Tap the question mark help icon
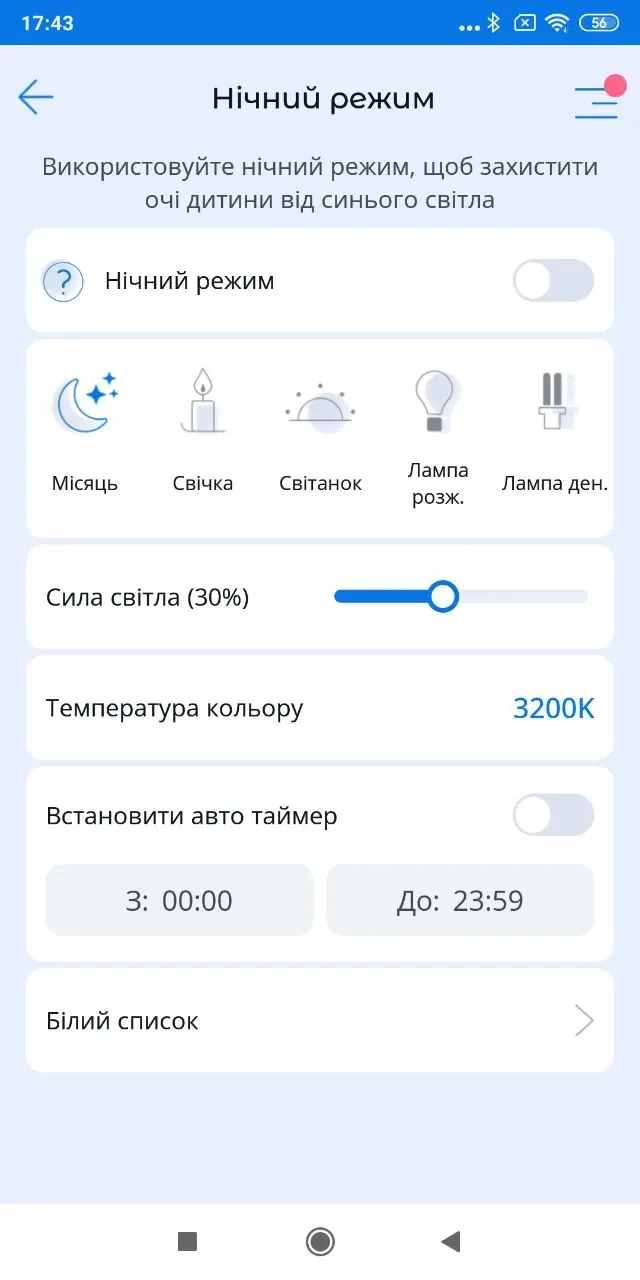This screenshot has width=640, height=1280. coord(63,282)
